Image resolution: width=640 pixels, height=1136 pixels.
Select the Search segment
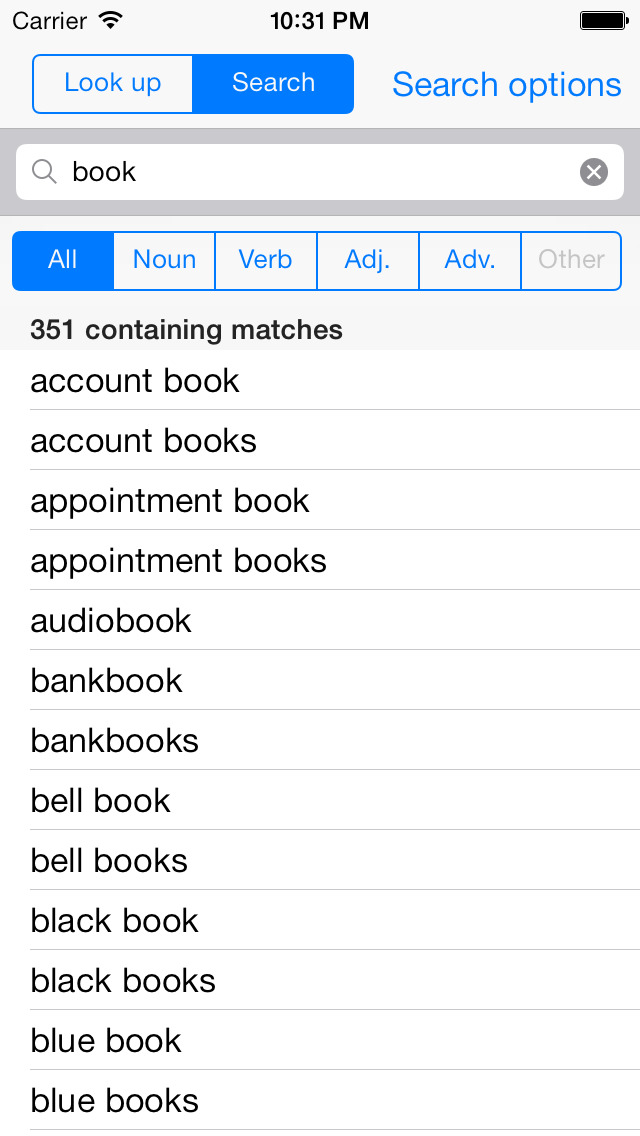tap(273, 84)
